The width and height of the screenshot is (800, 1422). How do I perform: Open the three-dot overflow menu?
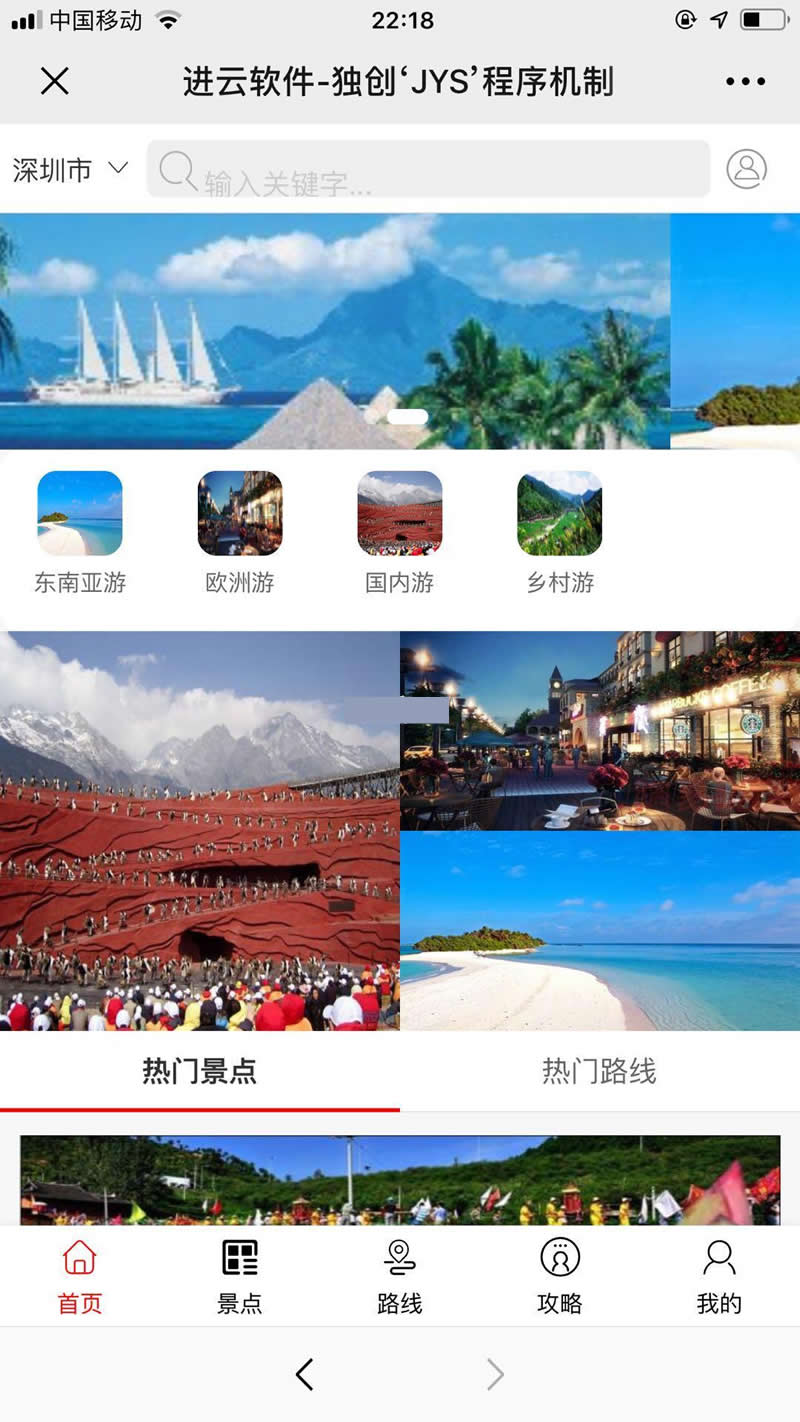(745, 82)
